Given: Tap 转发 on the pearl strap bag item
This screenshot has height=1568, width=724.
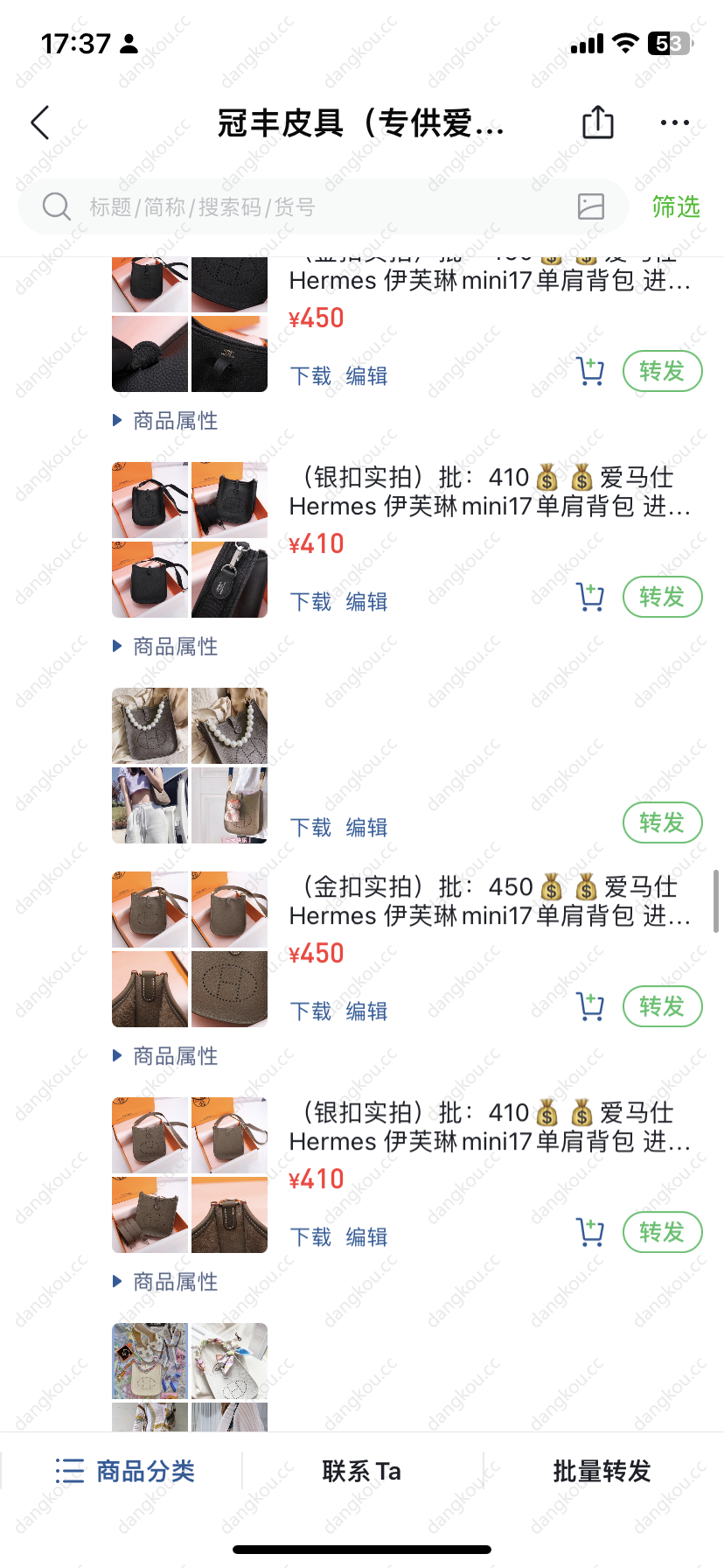Looking at the screenshot, I should (662, 823).
